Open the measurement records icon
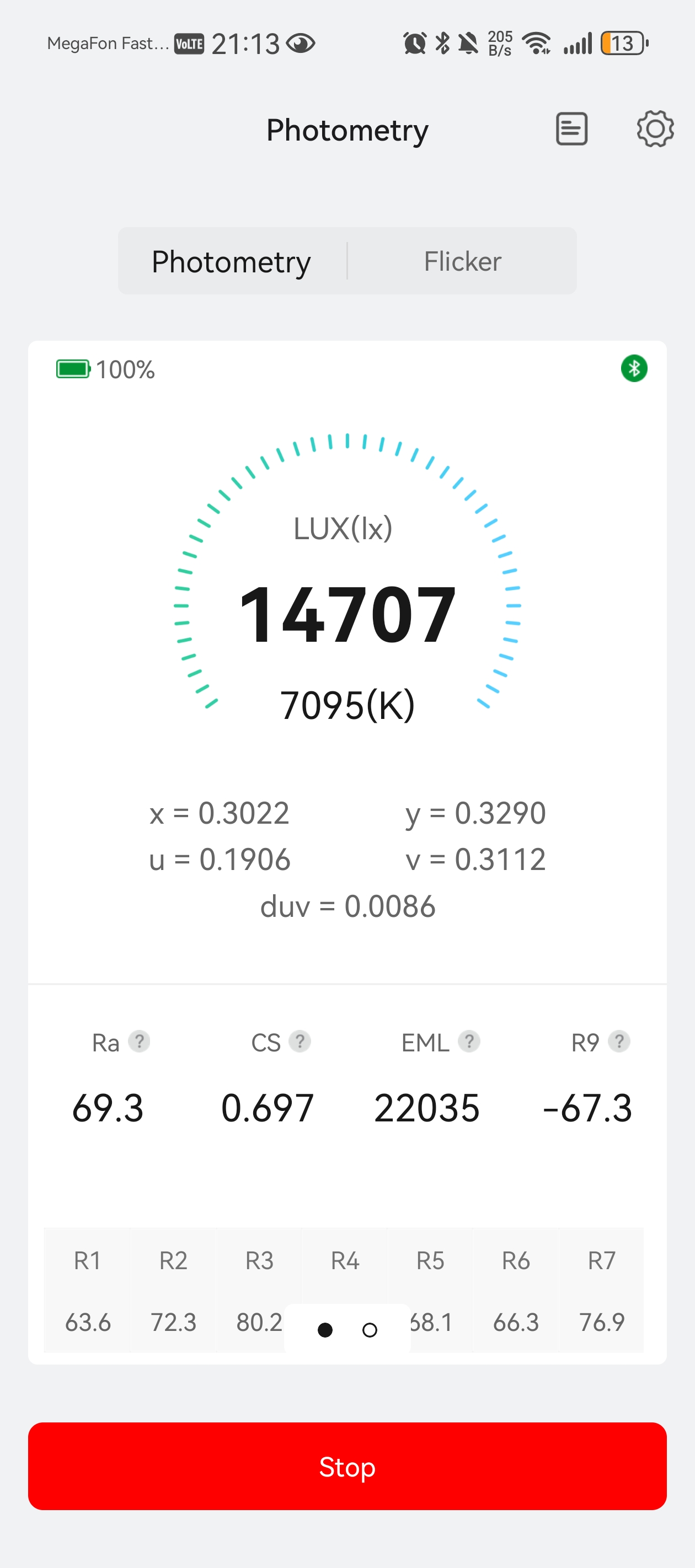Image resolution: width=695 pixels, height=1568 pixels. (571, 129)
